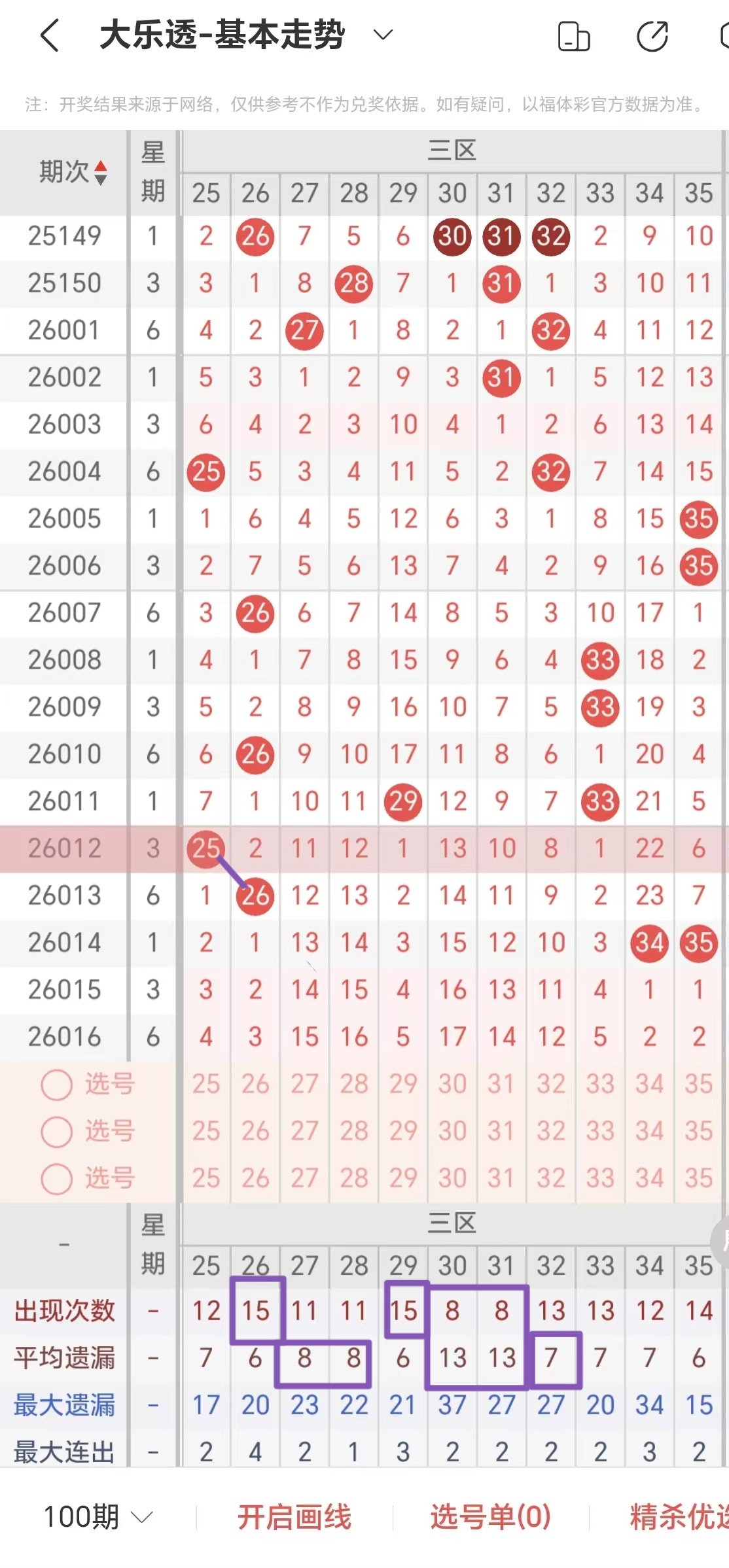Image resolution: width=729 pixels, height=1568 pixels.
Task: Tap 开启画线 to enable line drawing
Action: click(x=294, y=1517)
